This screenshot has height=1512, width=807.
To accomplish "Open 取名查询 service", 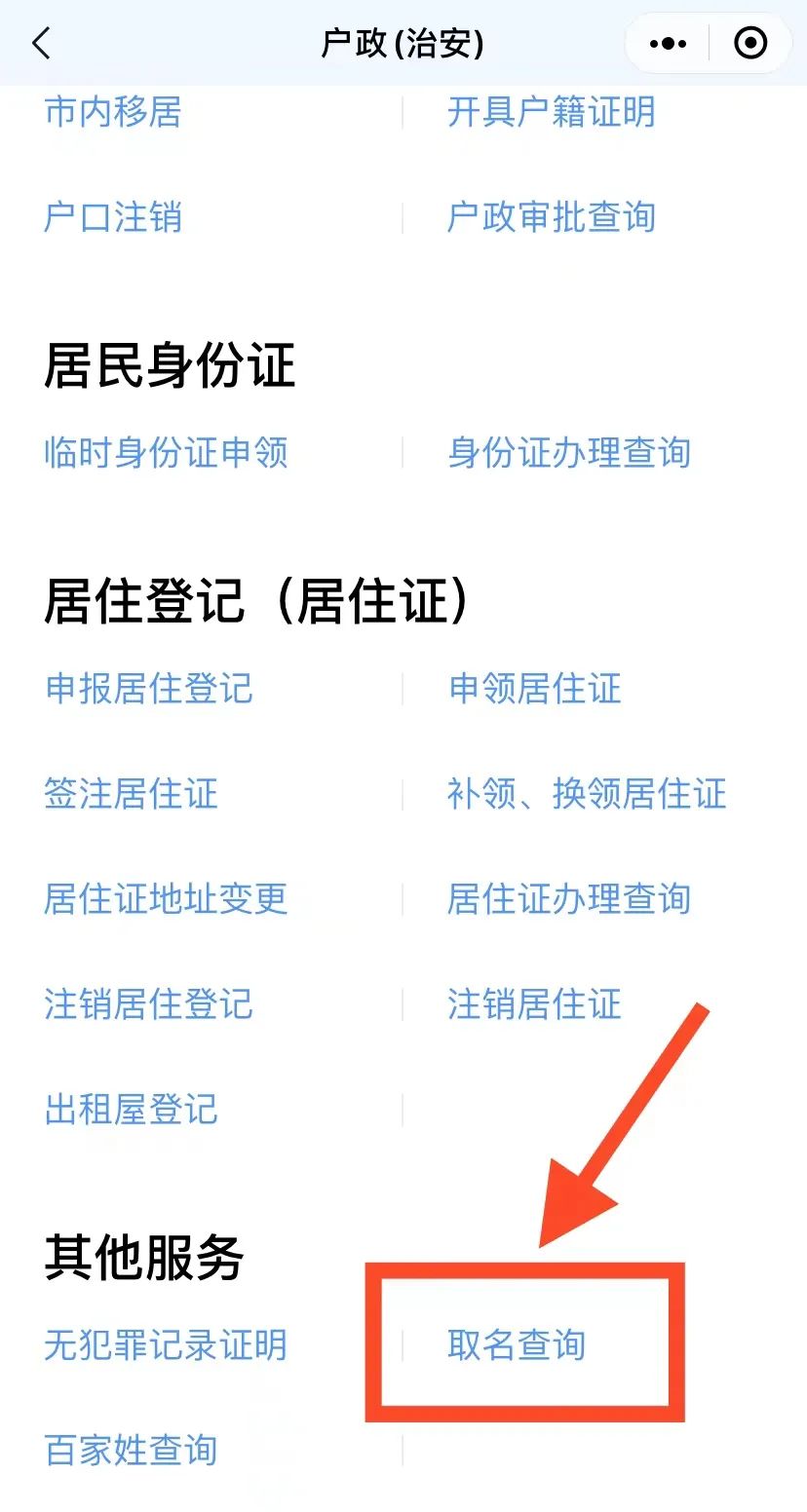I will pyautogui.click(x=516, y=1344).
